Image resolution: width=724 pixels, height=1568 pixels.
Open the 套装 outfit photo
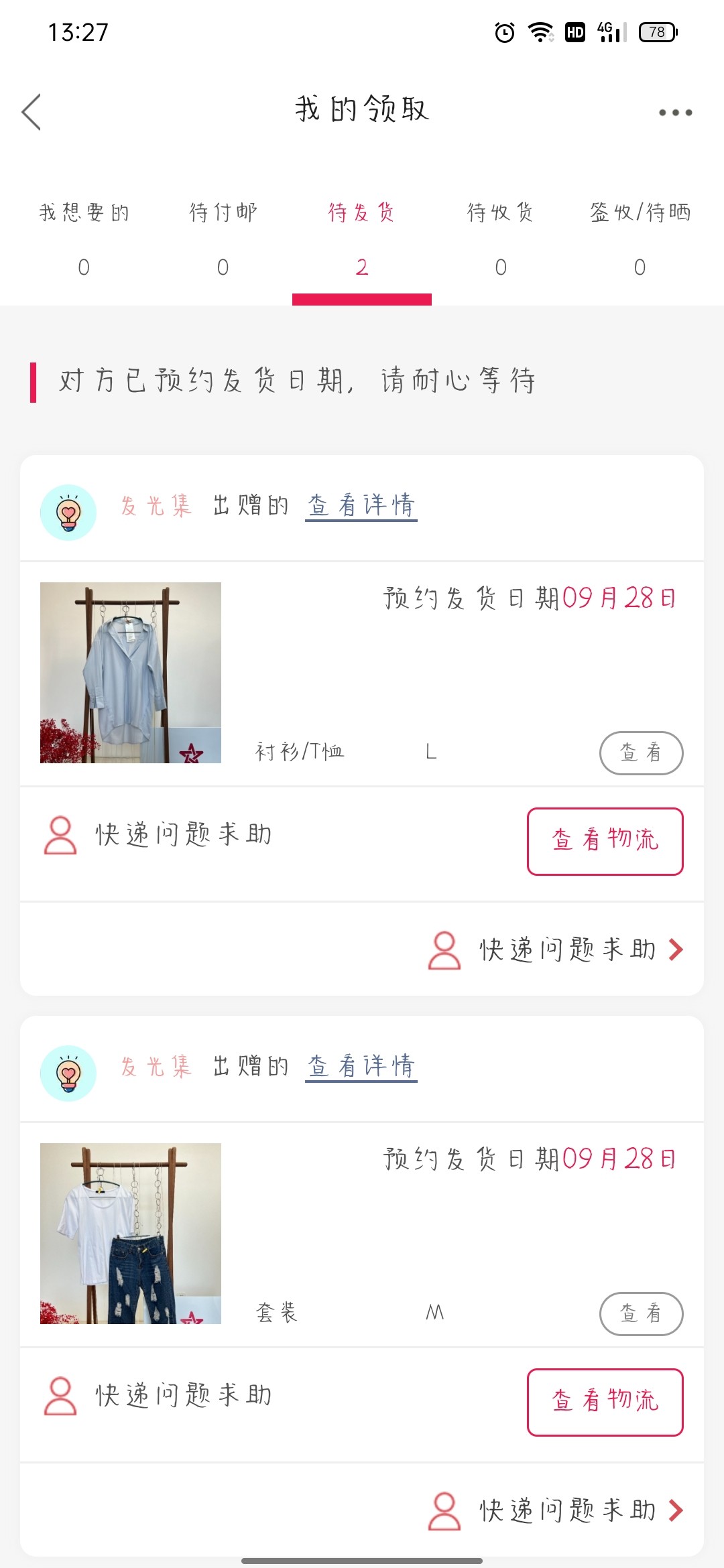pos(131,1234)
